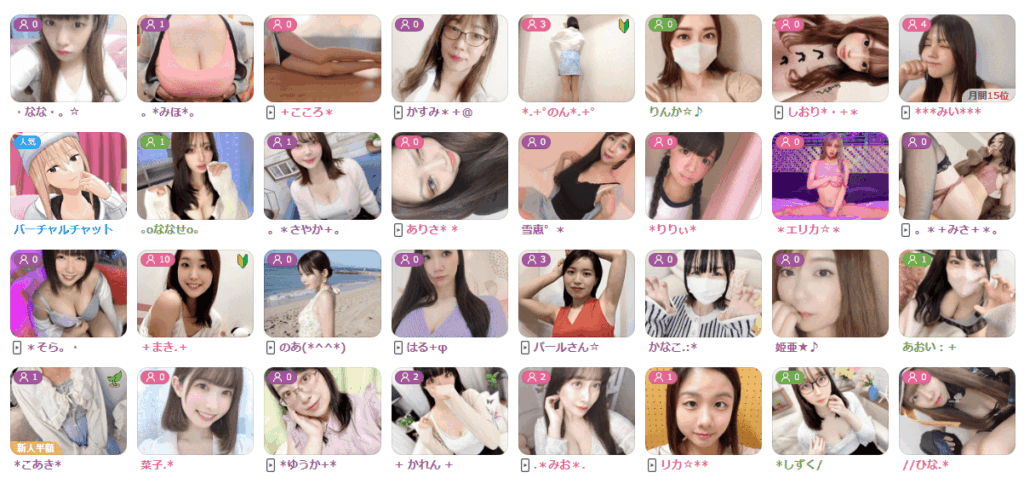Open the tile labeled こころ
The width and height of the screenshot is (1024, 478).
pos(322,58)
